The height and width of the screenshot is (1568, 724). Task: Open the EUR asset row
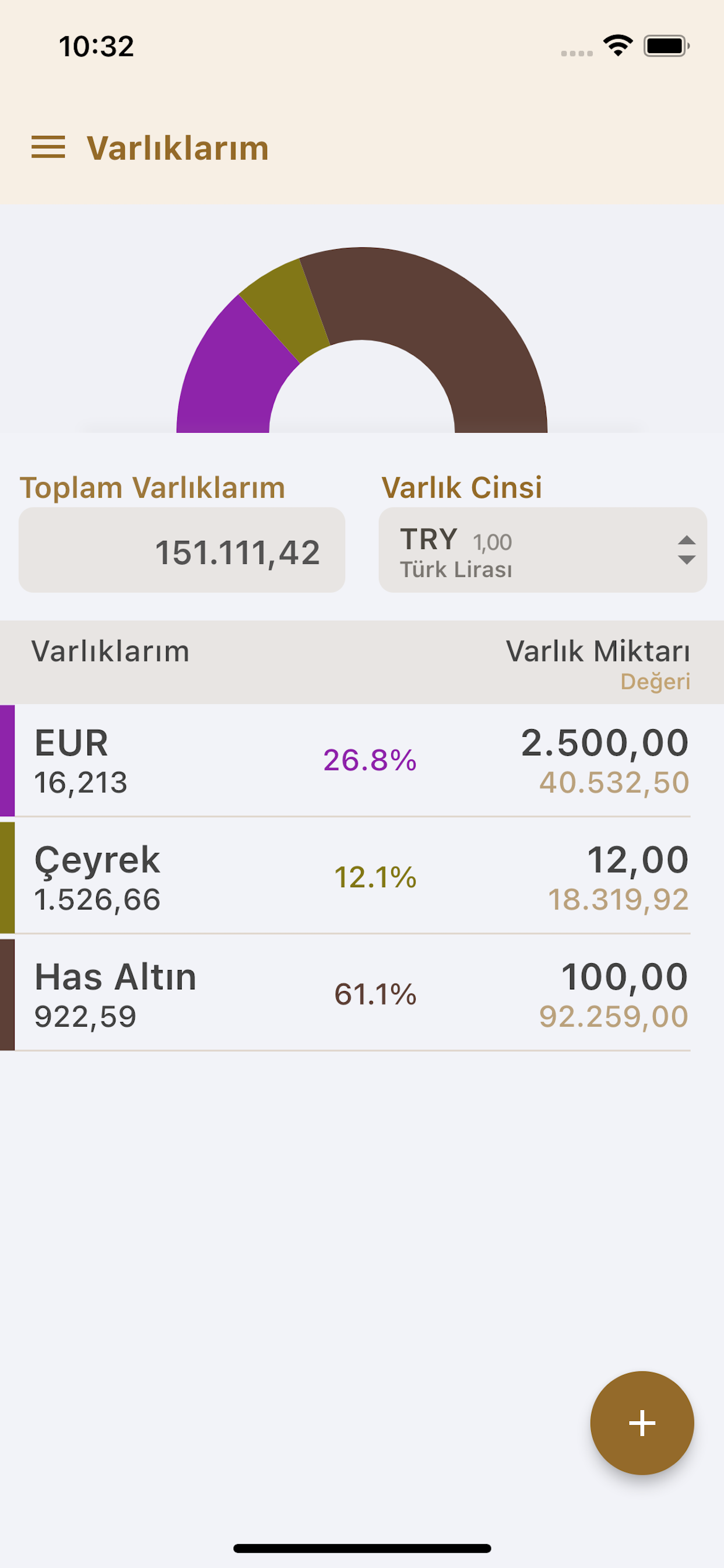click(x=362, y=760)
